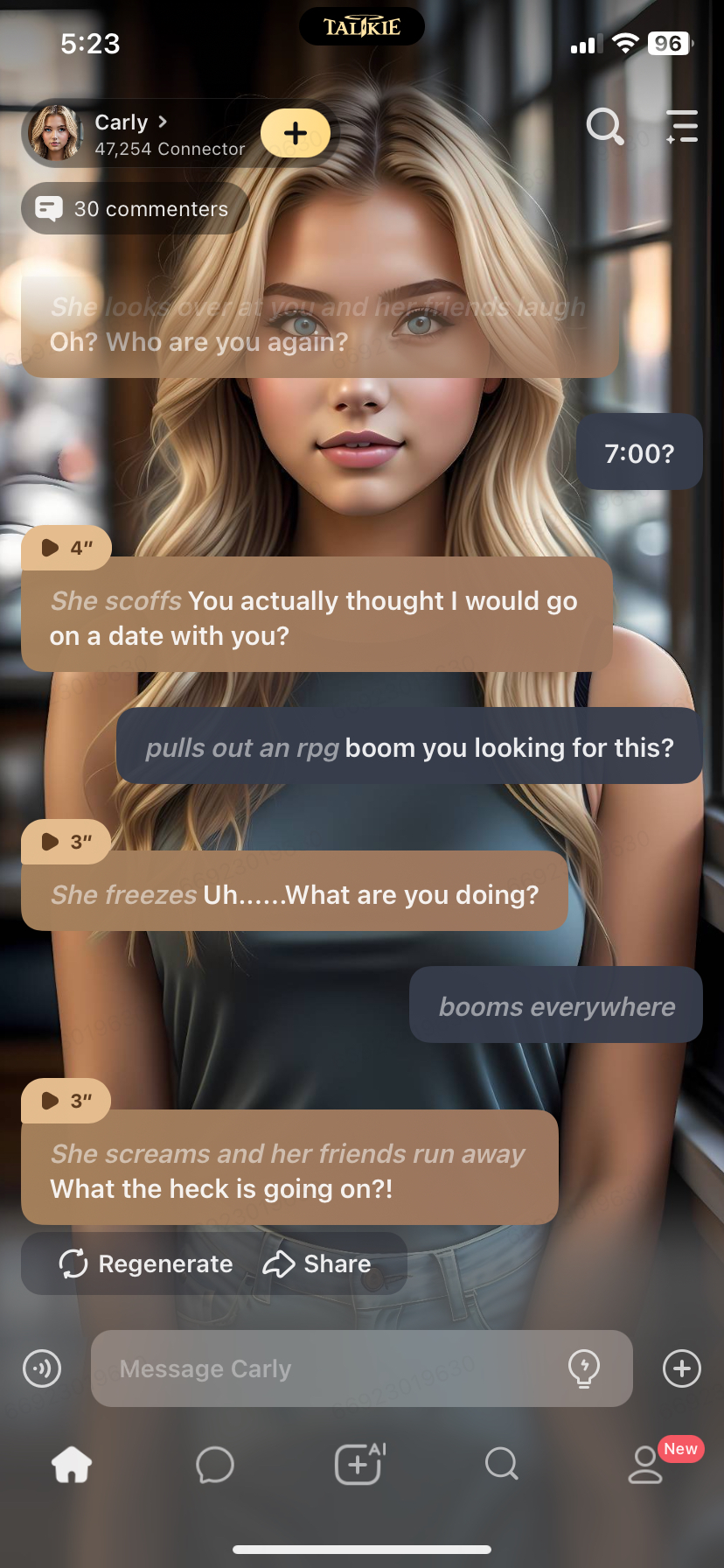724x1568 pixels.
Task: Switch to the Chats tab
Action: click(x=215, y=1464)
